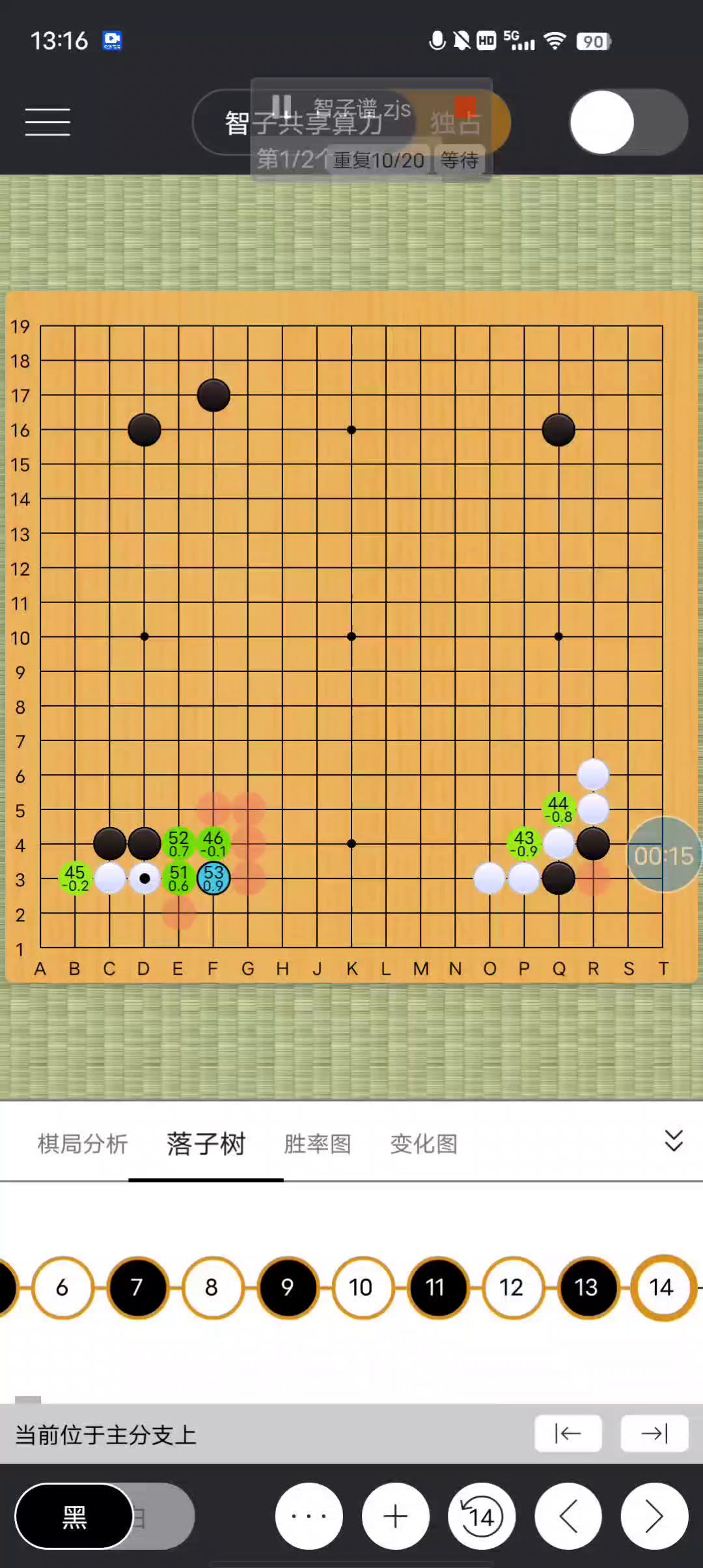
Task: Select move 12 in the move tree
Action: coord(512,1287)
